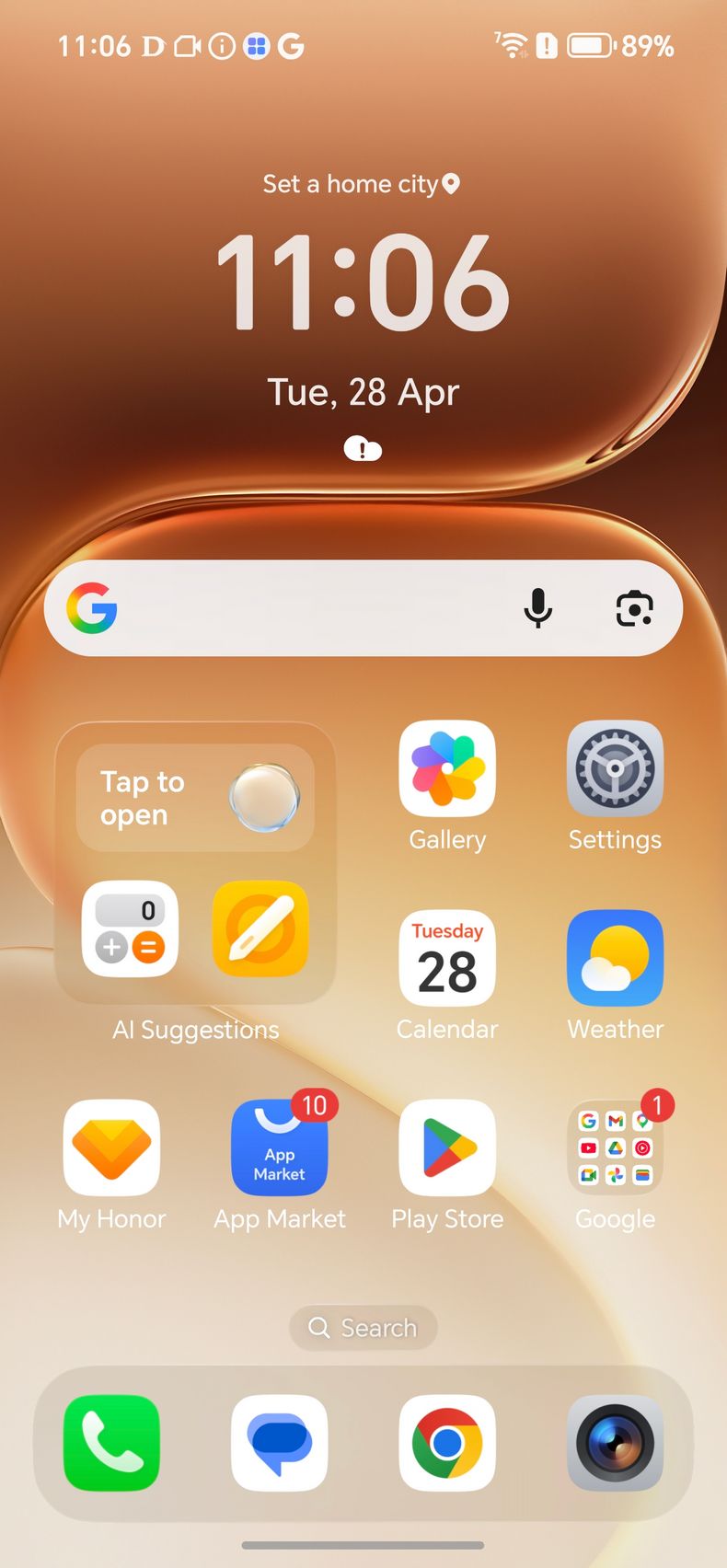Open the Phone dialer
Image resolution: width=727 pixels, height=1568 pixels.
(111, 1443)
